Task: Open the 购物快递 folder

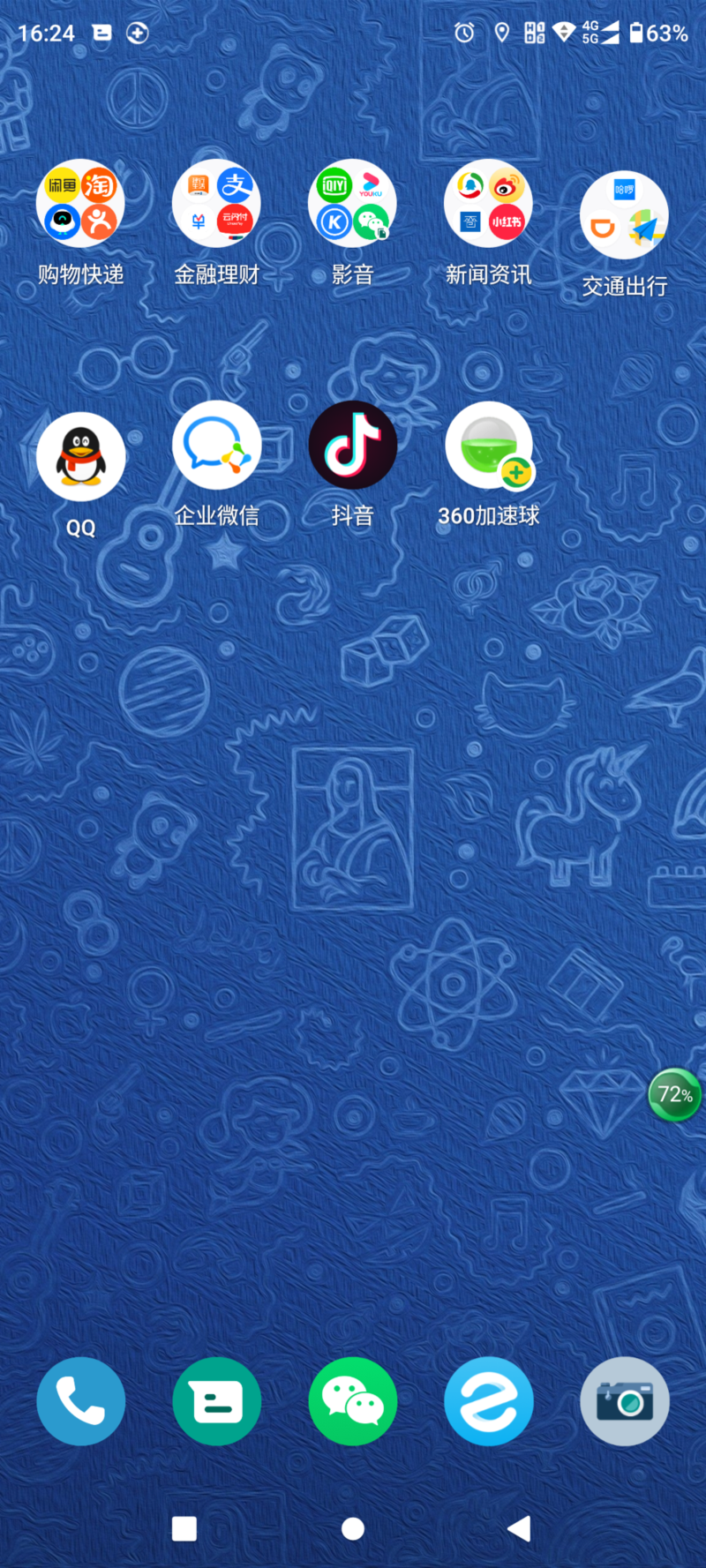Action: coord(80,204)
